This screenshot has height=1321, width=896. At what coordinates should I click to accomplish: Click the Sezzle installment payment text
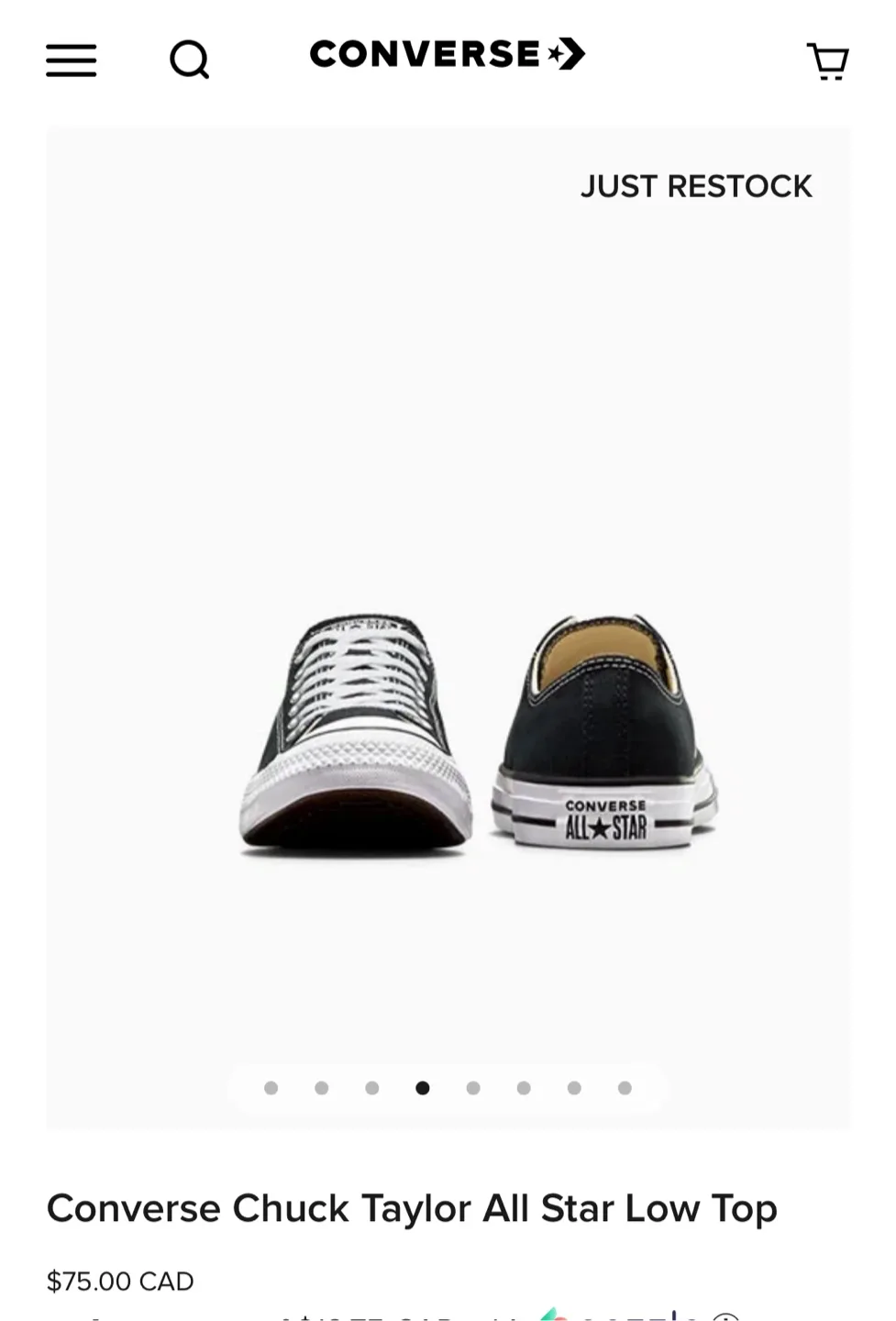point(367,1315)
